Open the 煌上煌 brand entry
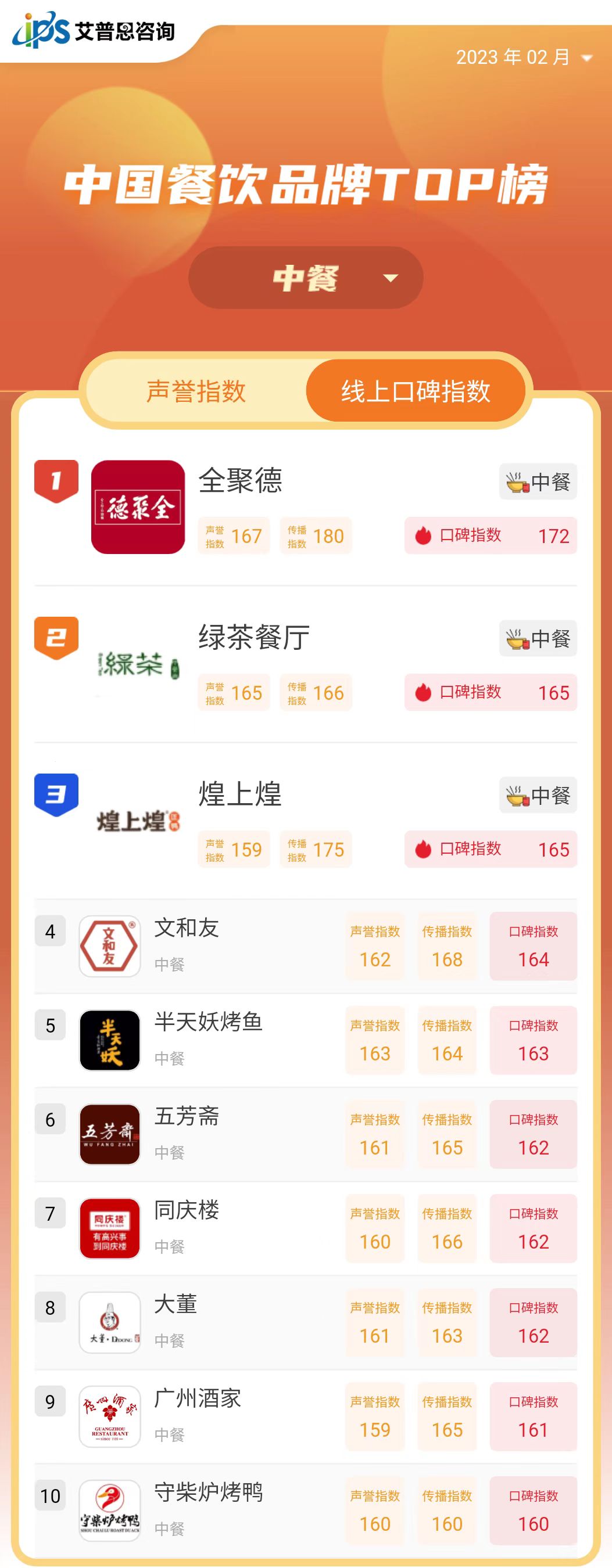612x1568 pixels. point(240,794)
